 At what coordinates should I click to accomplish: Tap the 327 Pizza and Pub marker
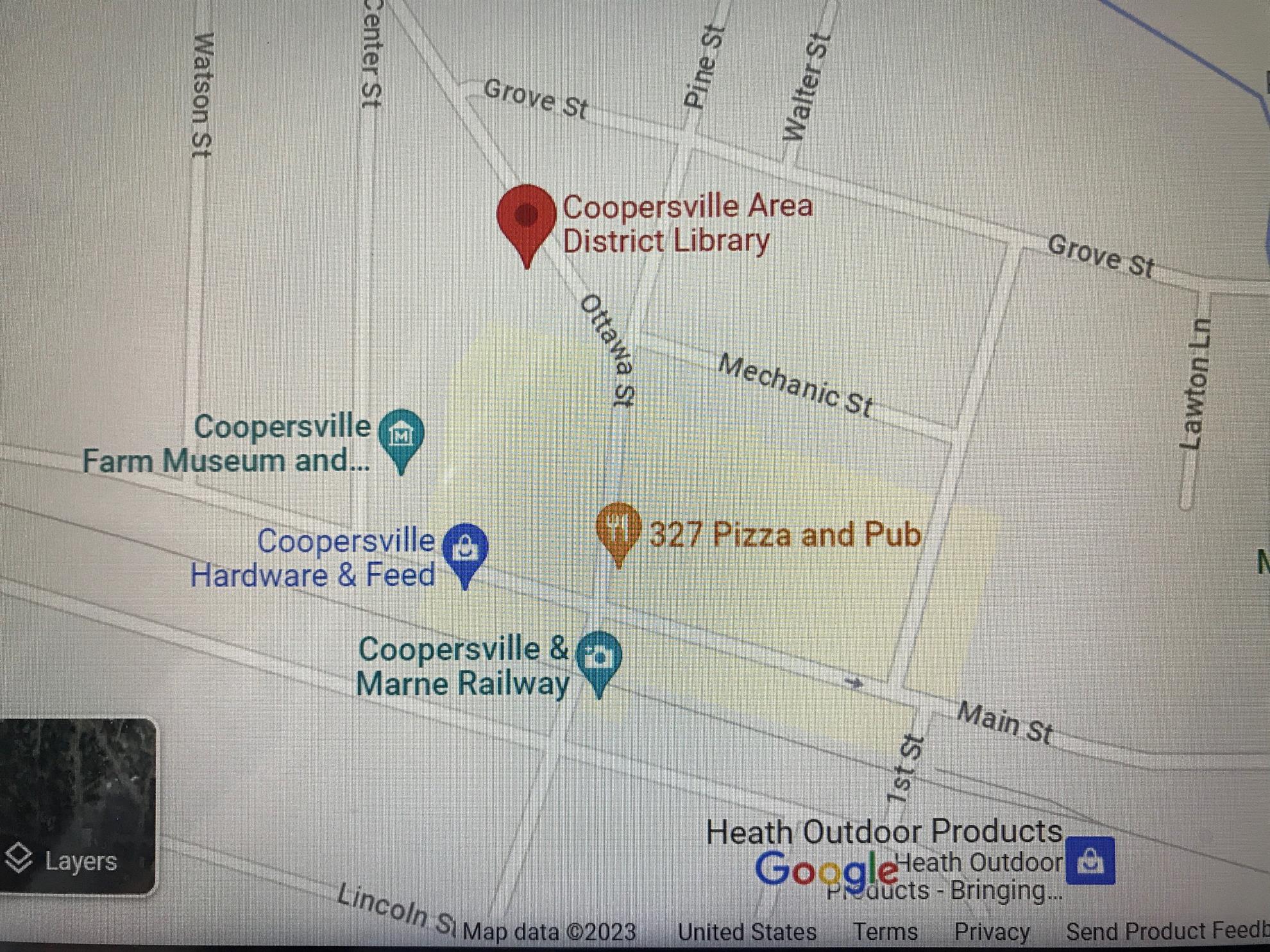[618, 530]
